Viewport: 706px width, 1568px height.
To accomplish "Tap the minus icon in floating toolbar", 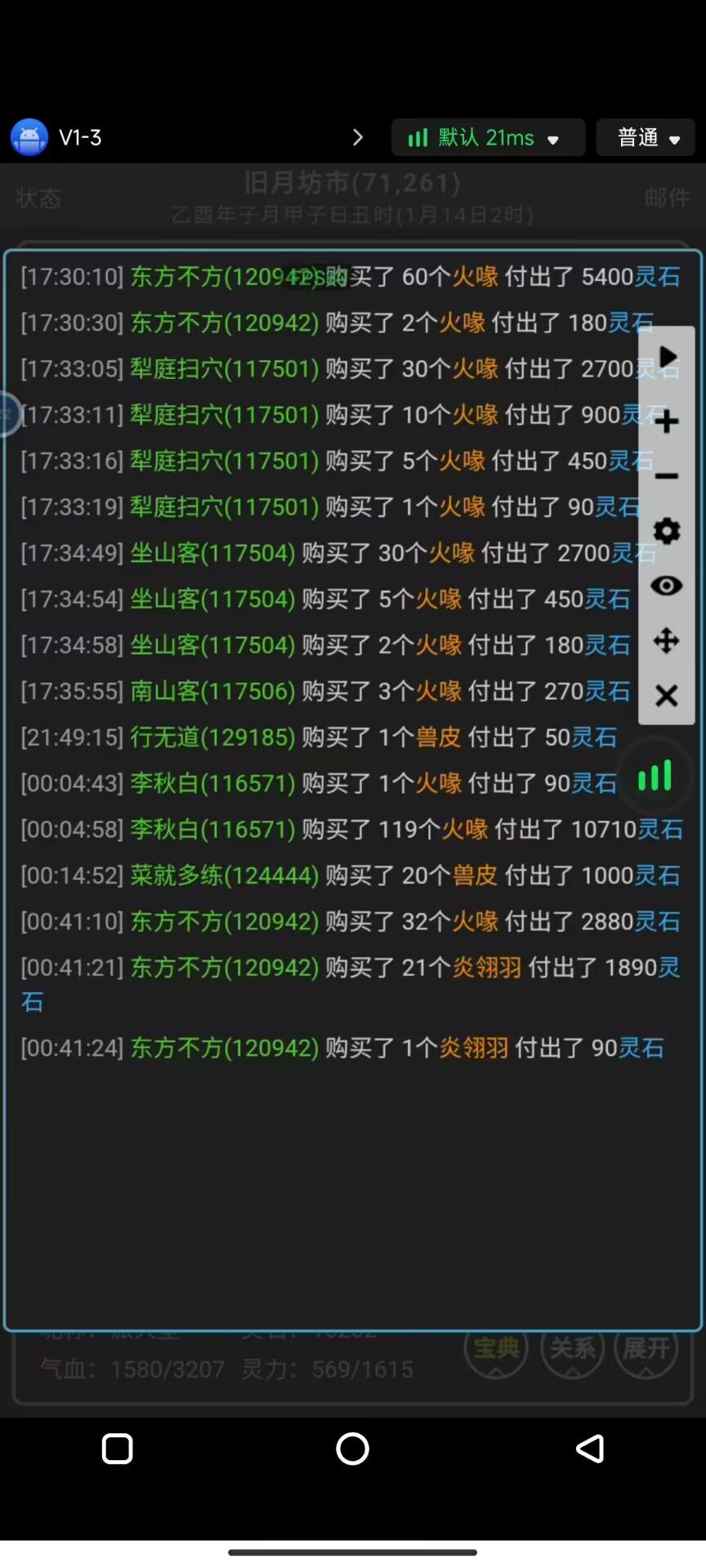I will pyautogui.click(x=667, y=476).
